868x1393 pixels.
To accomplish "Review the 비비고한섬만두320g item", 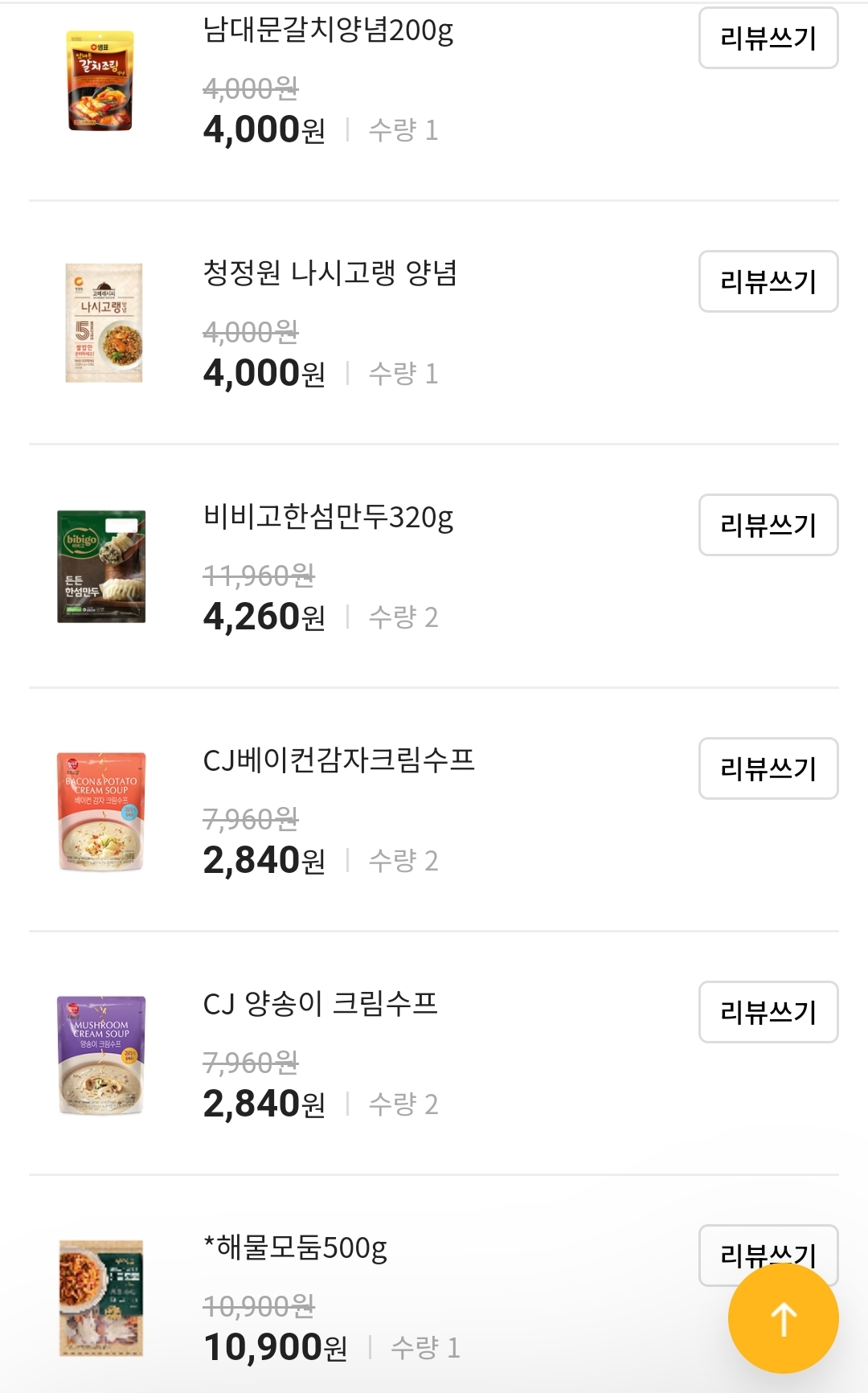I will pos(768,525).
